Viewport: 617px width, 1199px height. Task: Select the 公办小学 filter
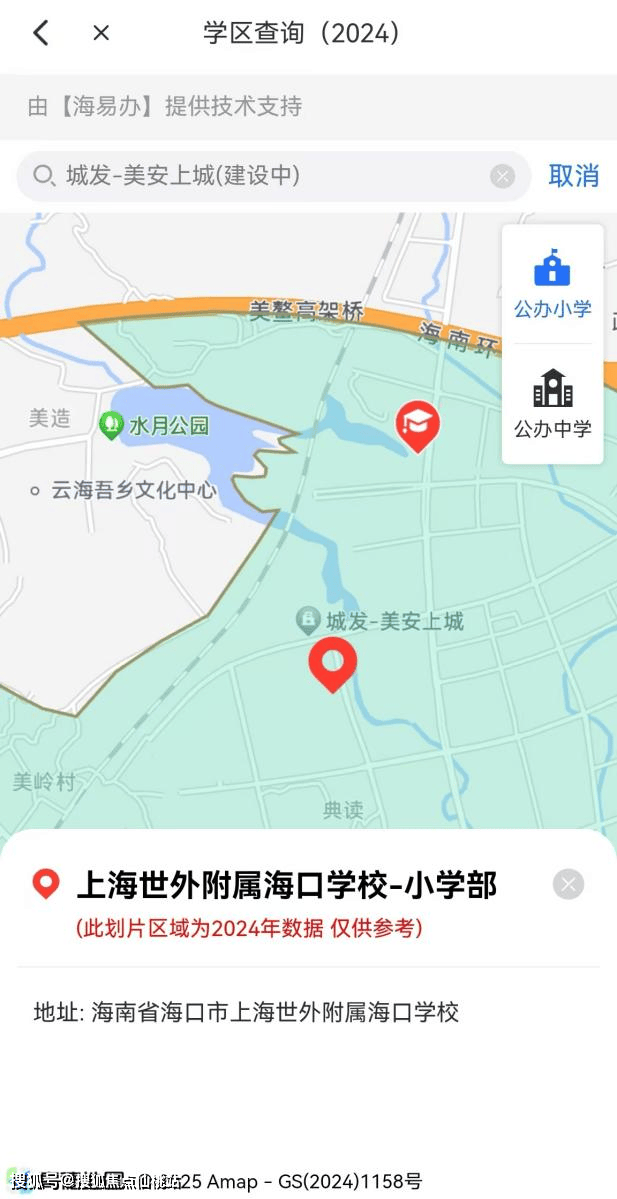552,284
